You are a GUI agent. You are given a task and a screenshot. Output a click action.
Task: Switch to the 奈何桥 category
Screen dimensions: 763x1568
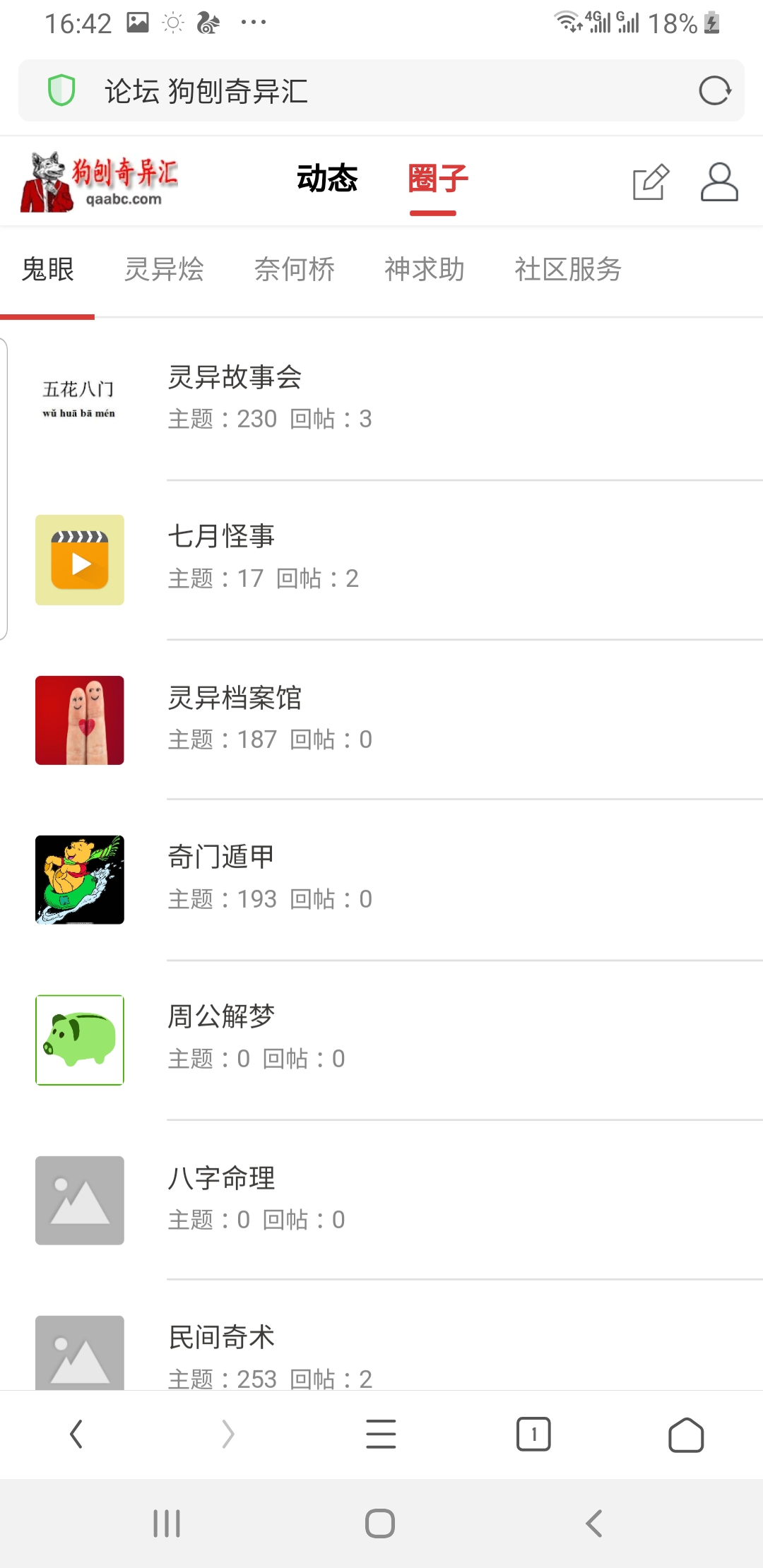(x=295, y=269)
